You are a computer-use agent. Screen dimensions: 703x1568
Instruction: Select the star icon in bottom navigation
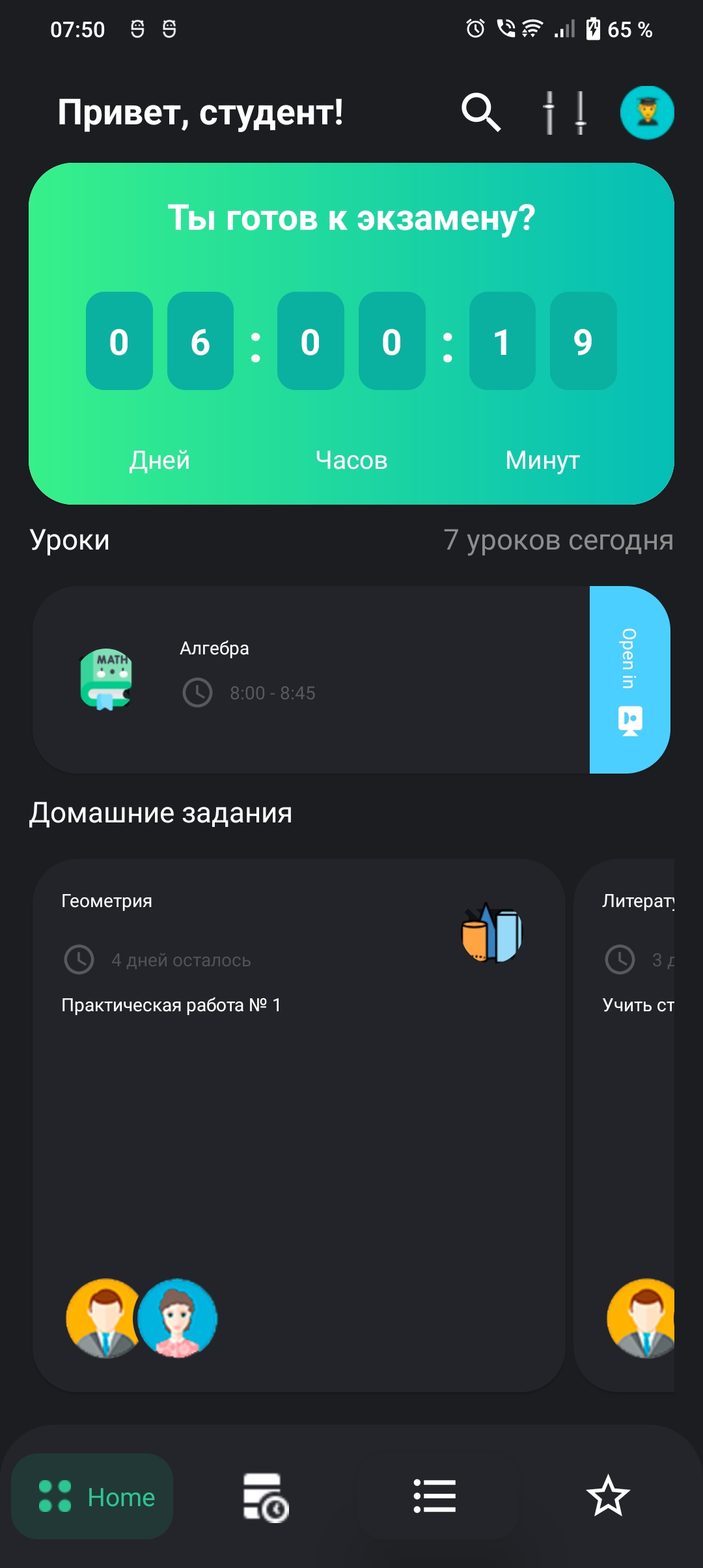pos(609,1498)
